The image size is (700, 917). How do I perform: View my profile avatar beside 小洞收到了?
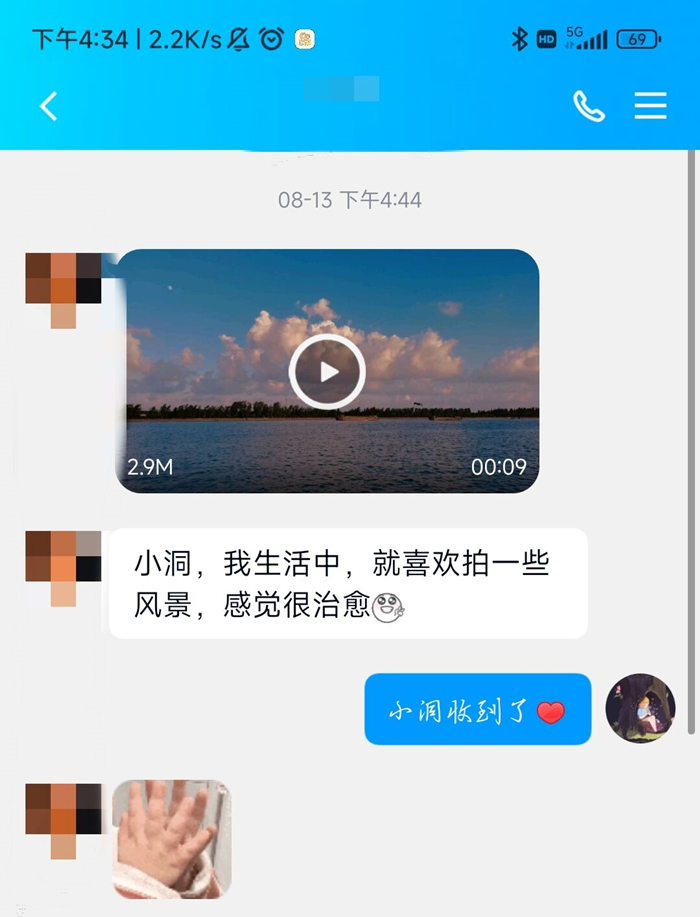point(640,708)
